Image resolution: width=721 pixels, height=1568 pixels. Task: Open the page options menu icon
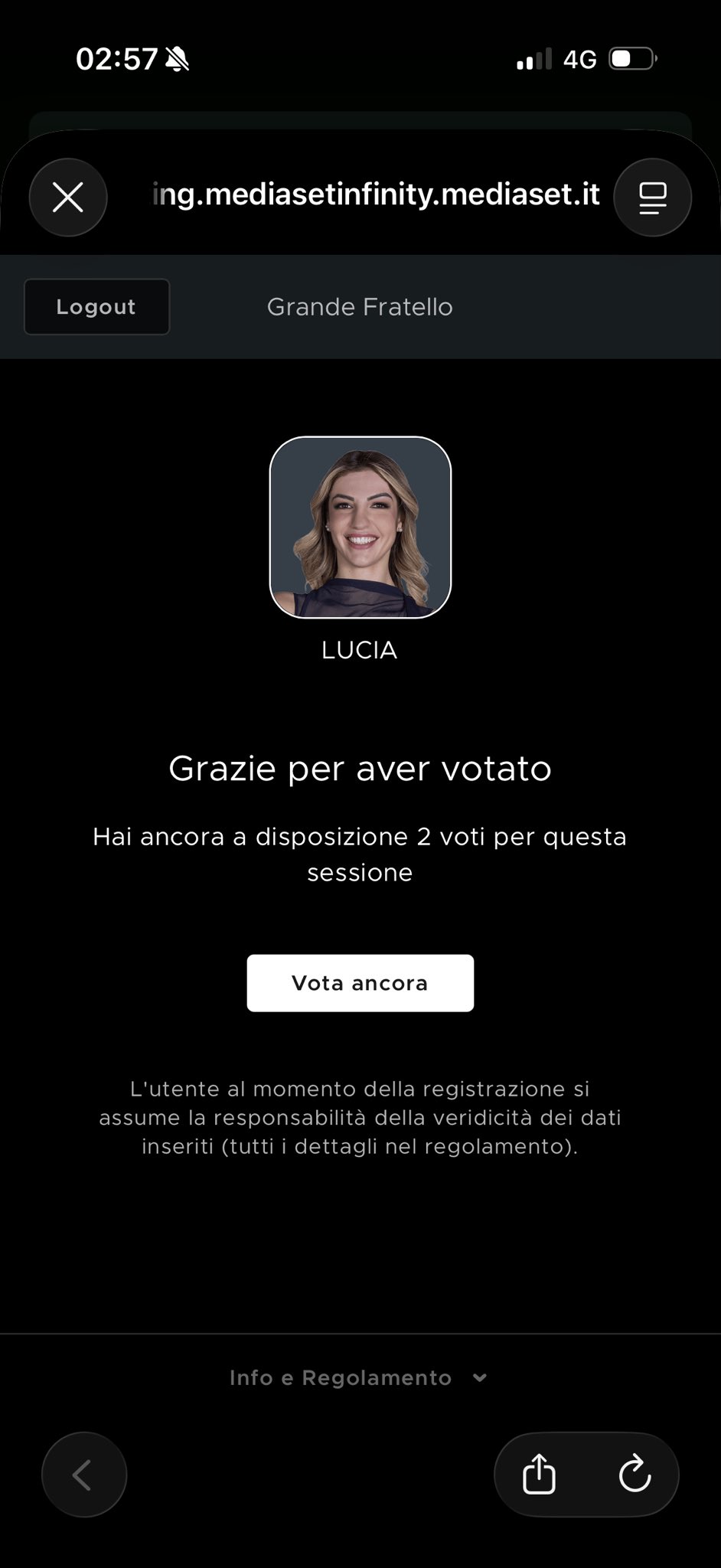coord(652,198)
